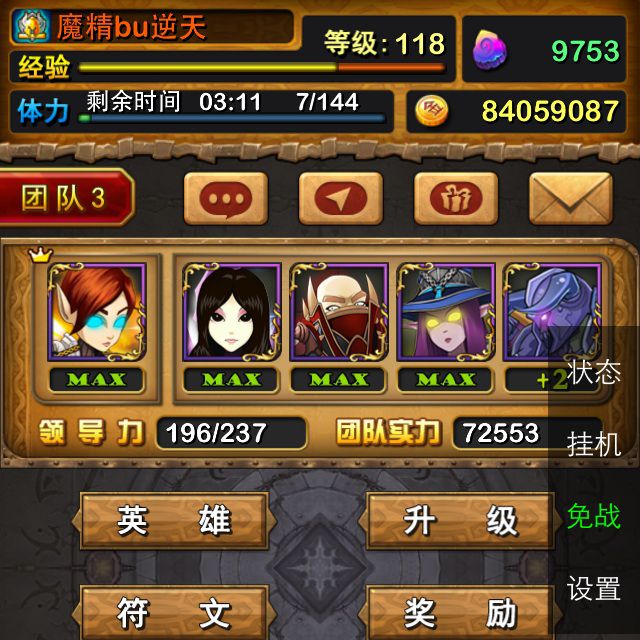The height and width of the screenshot is (640, 640).
Task: Select the red-masked bald warrior hero
Action: [x=338, y=312]
